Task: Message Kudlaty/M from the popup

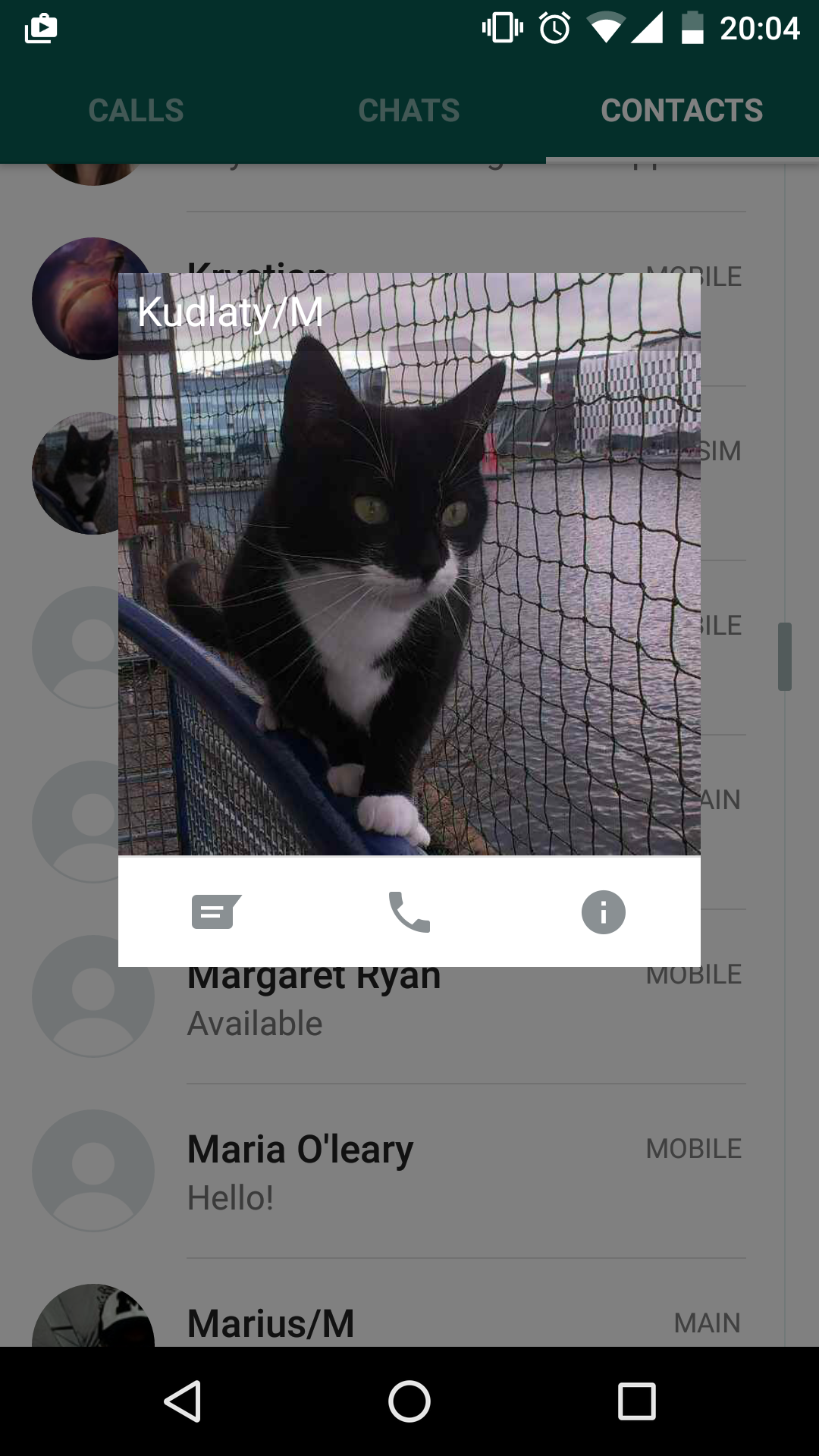Action: click(x=216, y=912)
